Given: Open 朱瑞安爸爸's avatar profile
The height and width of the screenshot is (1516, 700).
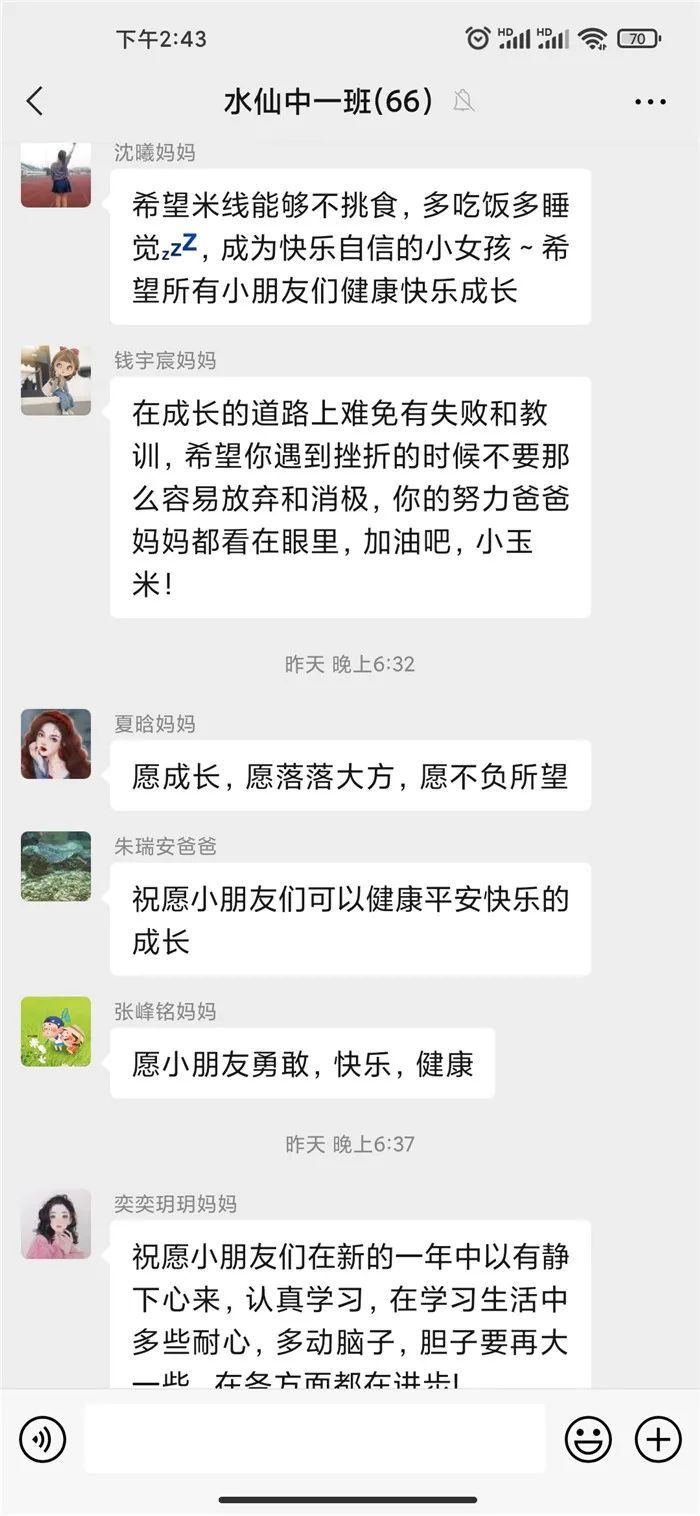Looking at the screenshot, I should (x=56, y=867).
